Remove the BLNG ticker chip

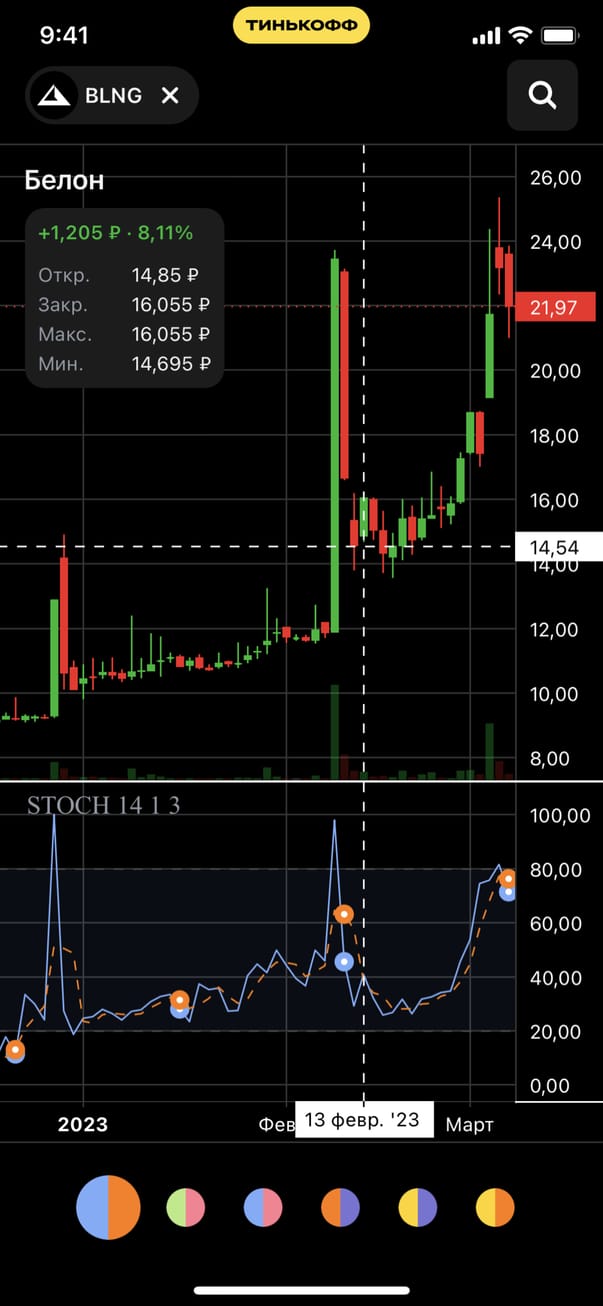coord(170,95)
